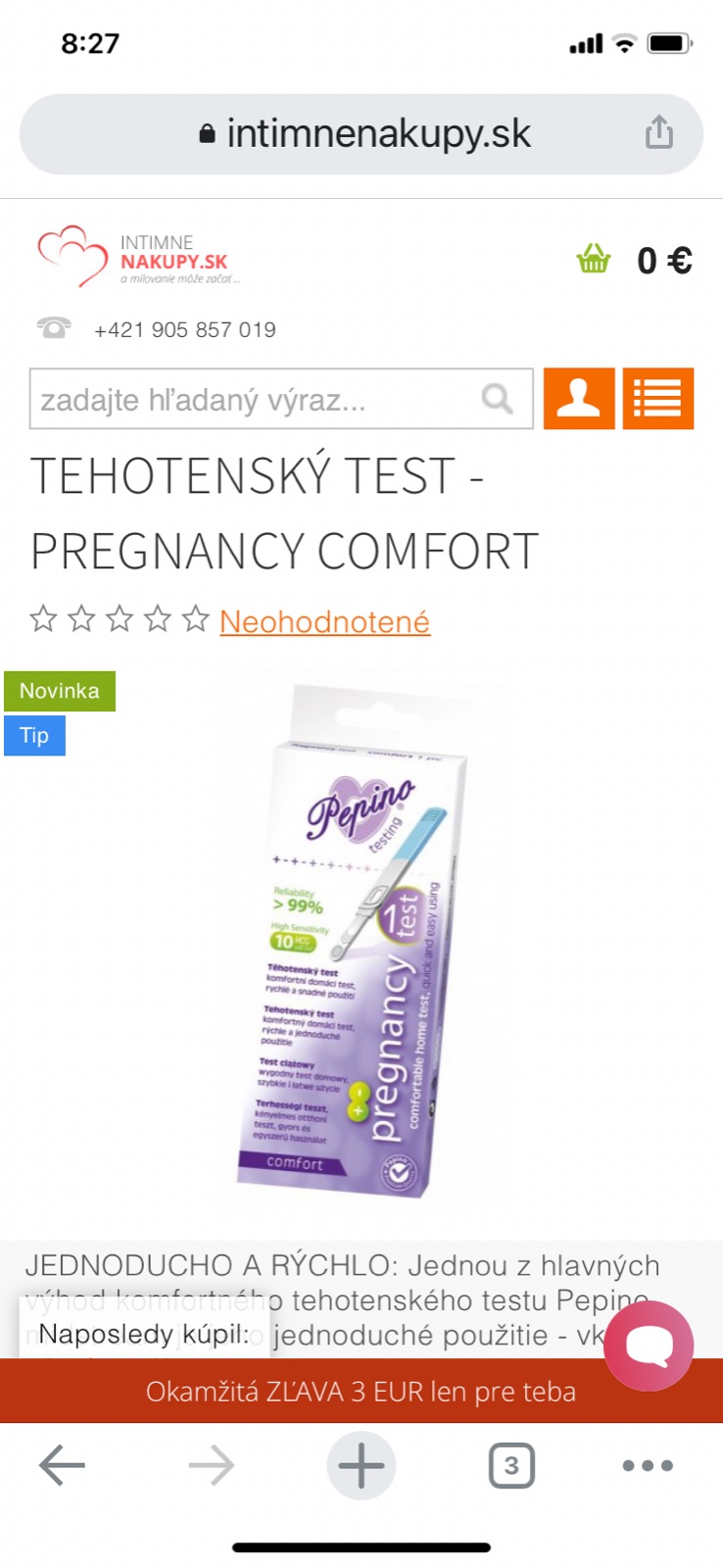Open the orange user account button

[x=579, y=399]
